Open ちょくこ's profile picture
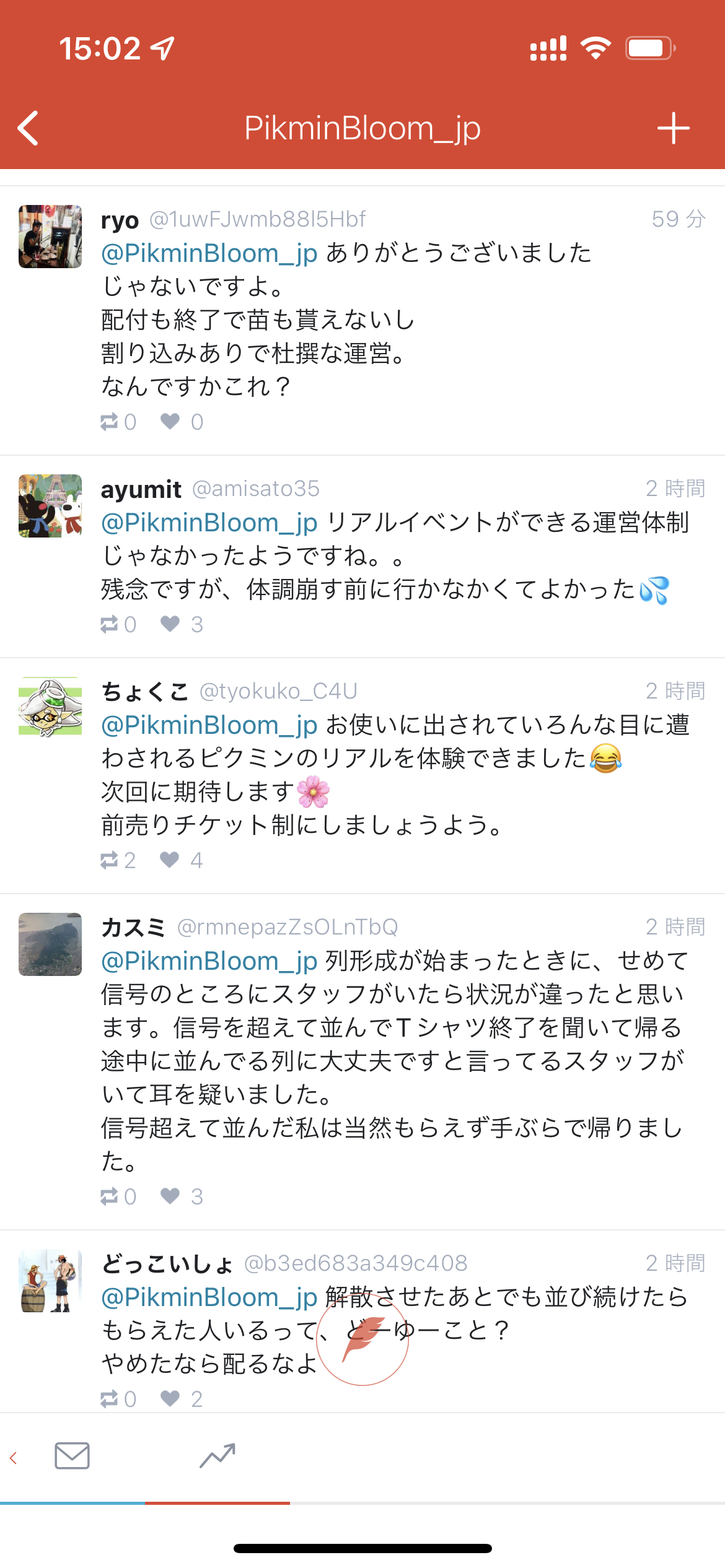This screenshot has width=725, height=1568. (x=50, y=707)
